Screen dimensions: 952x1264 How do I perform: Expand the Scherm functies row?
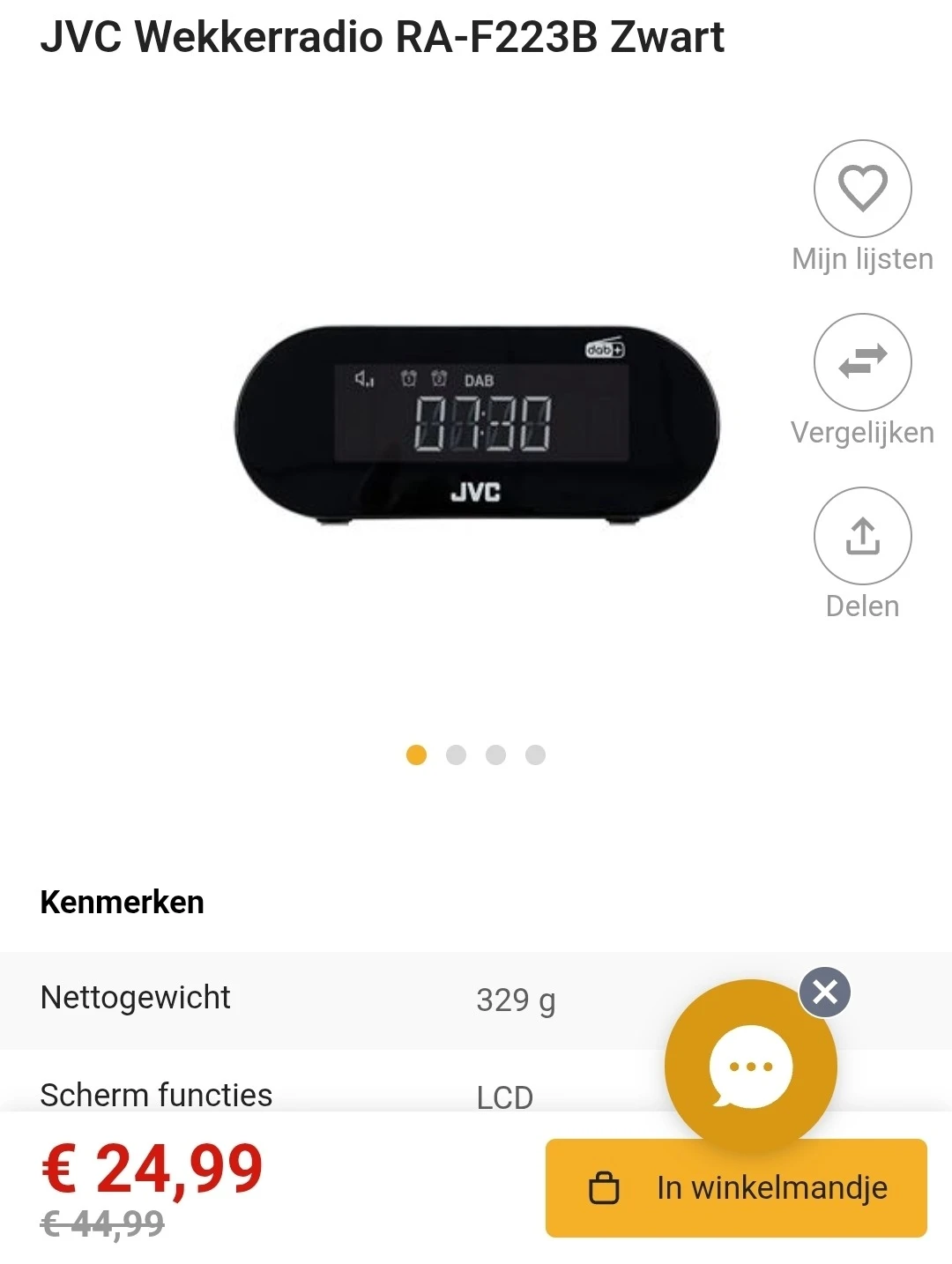click(x=156, y=1095)
